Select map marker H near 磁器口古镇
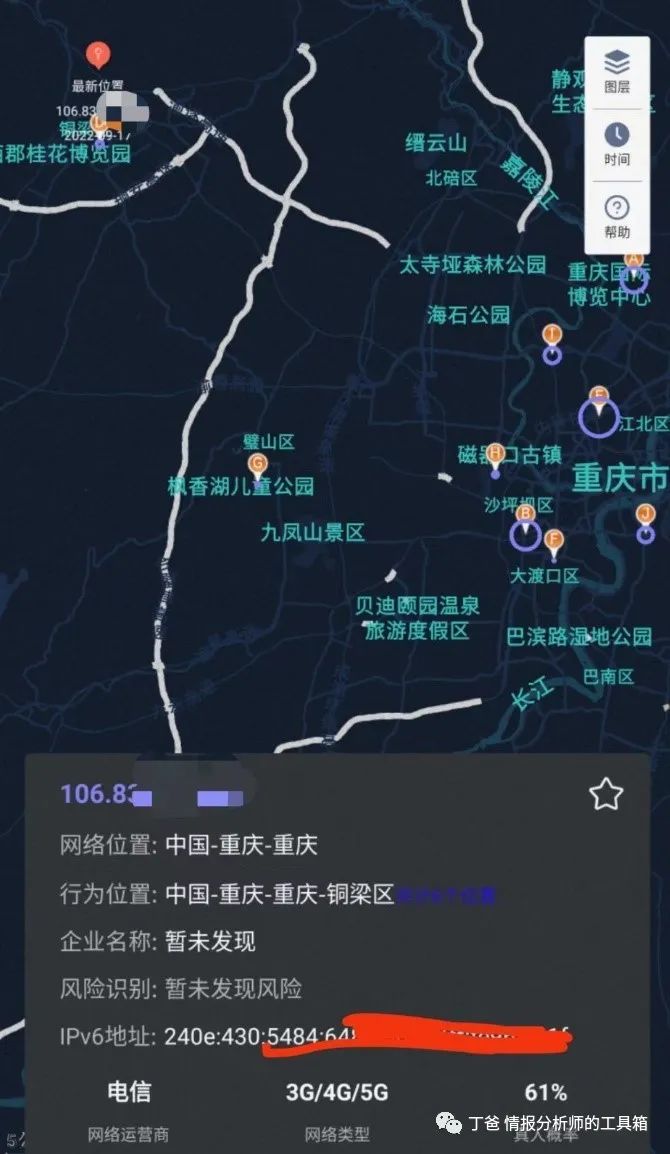This screenshot has height=1154, width=670. coord(495,454)
